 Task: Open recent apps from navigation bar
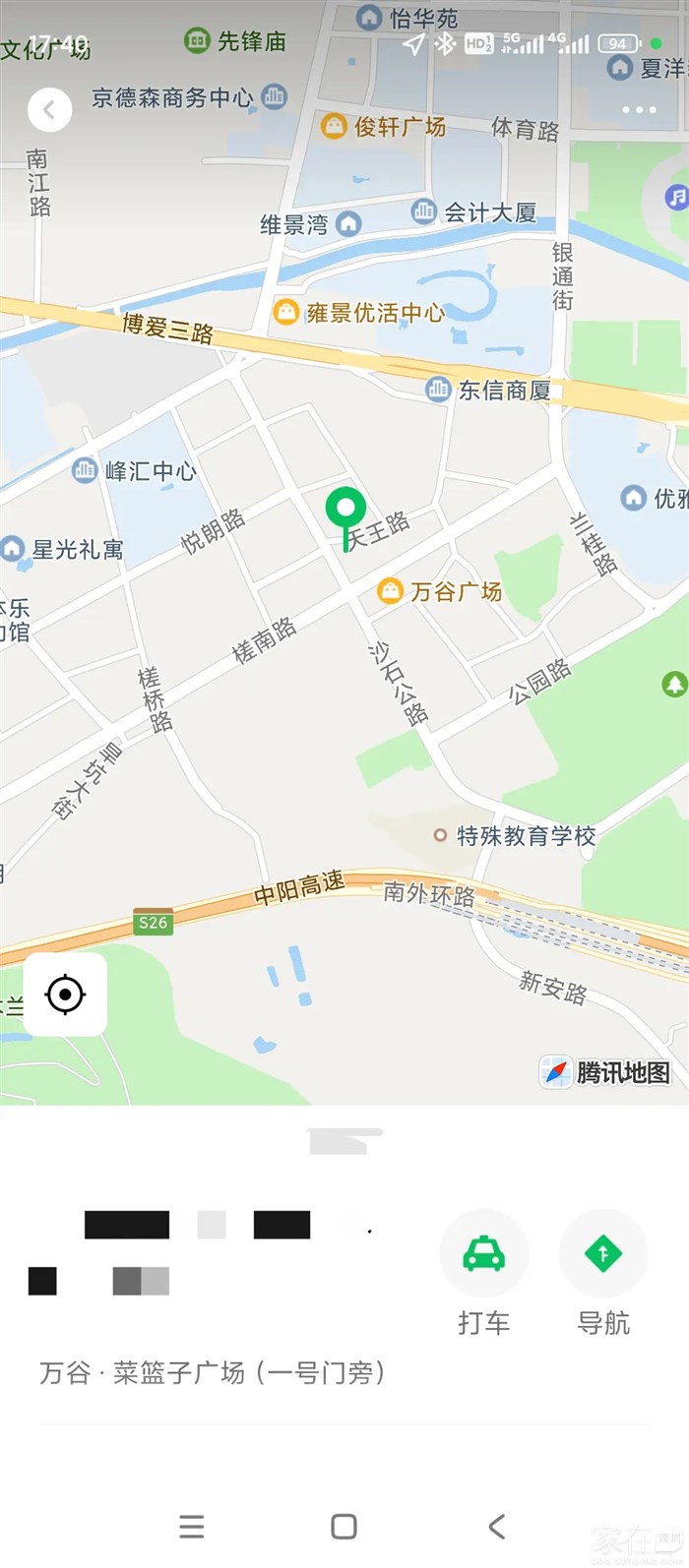[x=192, y=1526]
